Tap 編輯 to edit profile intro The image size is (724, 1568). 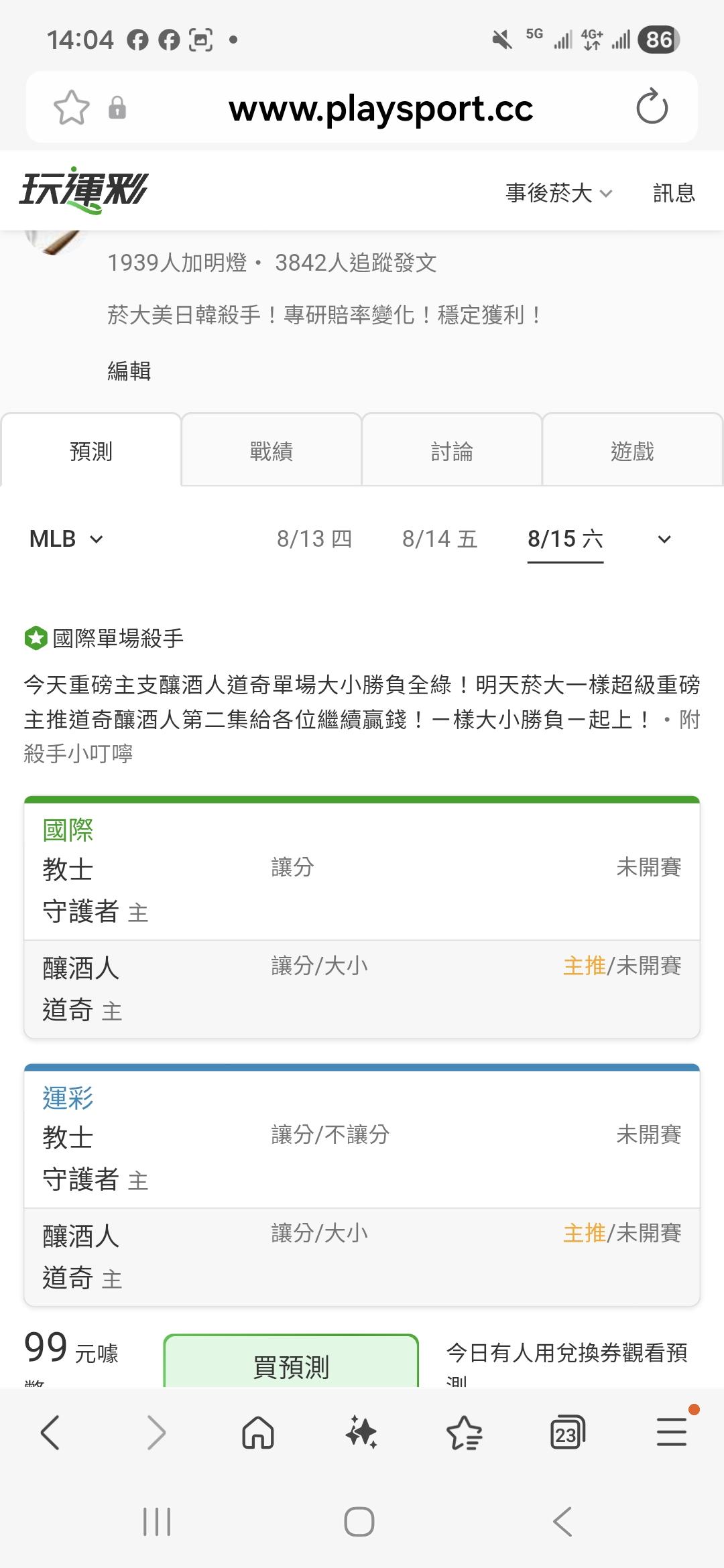point(129,371)
